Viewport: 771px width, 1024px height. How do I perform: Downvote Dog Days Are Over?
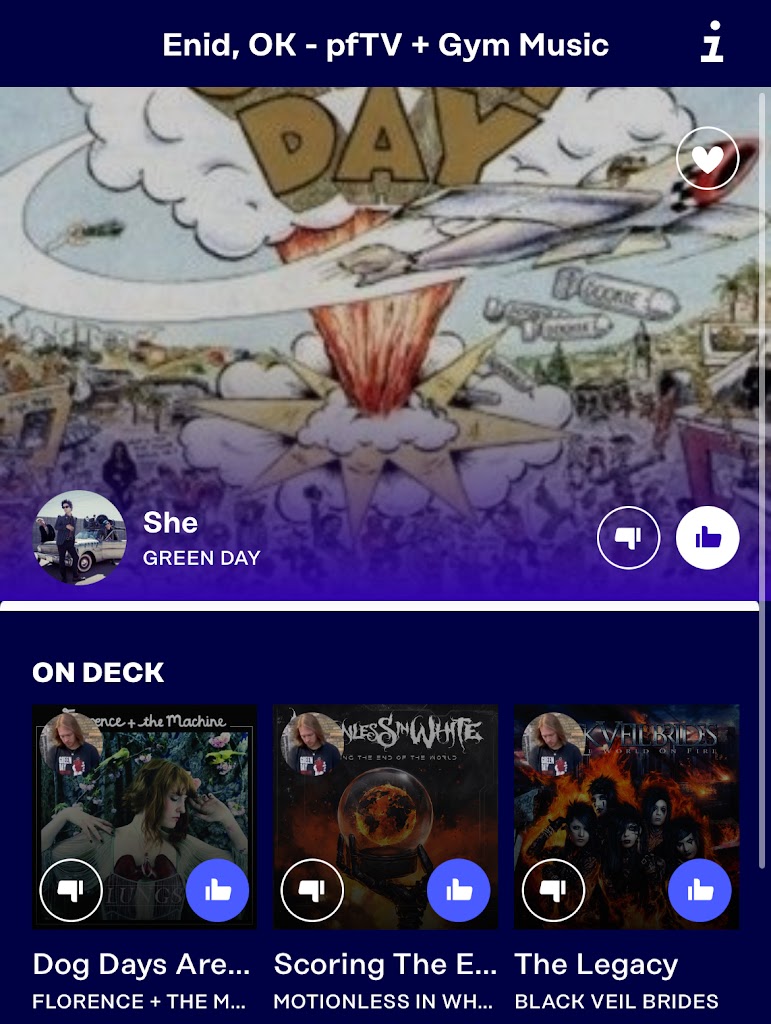pyautogui.click(x=71, y=889)
